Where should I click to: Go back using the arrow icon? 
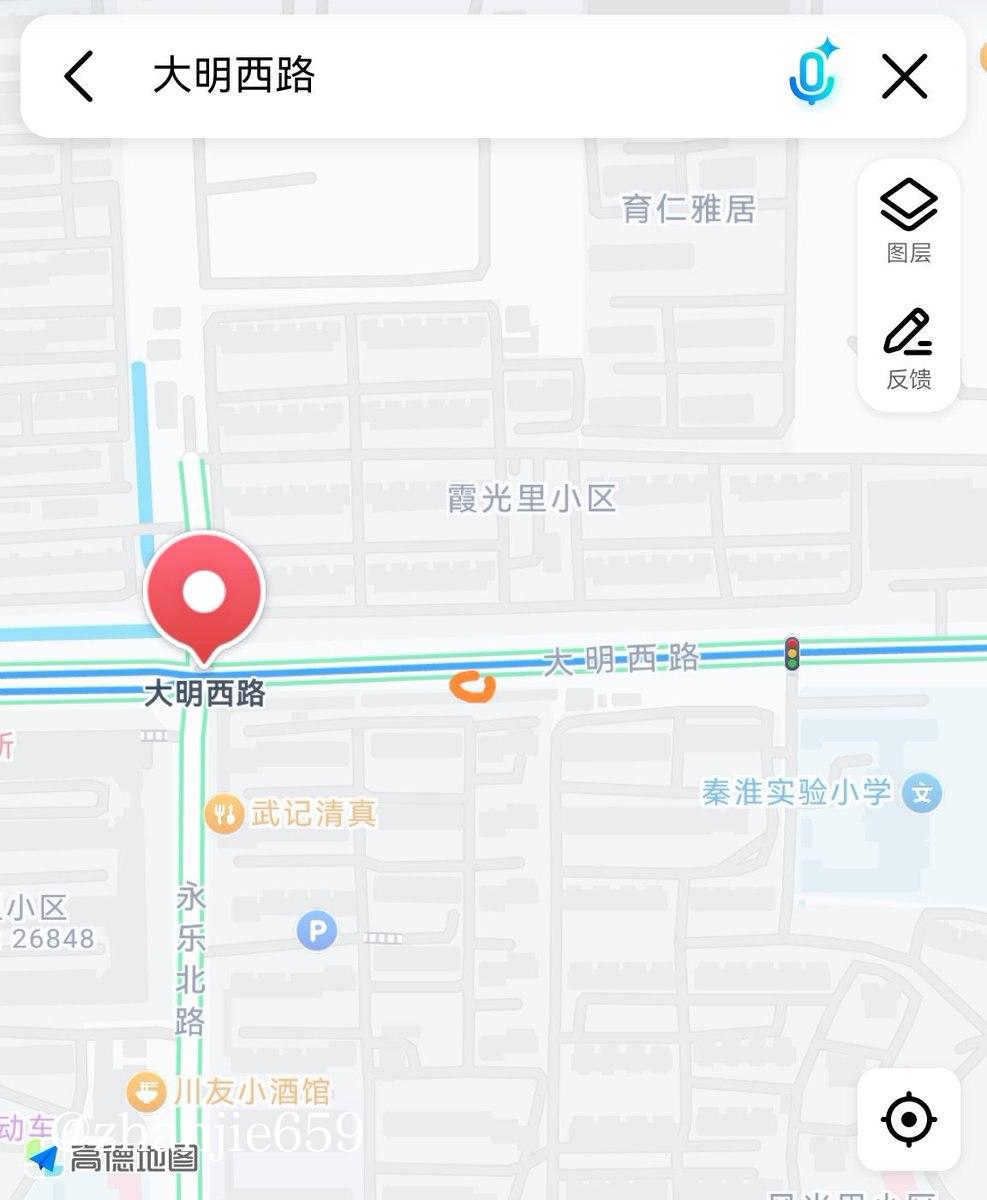[x=79, y=76]
